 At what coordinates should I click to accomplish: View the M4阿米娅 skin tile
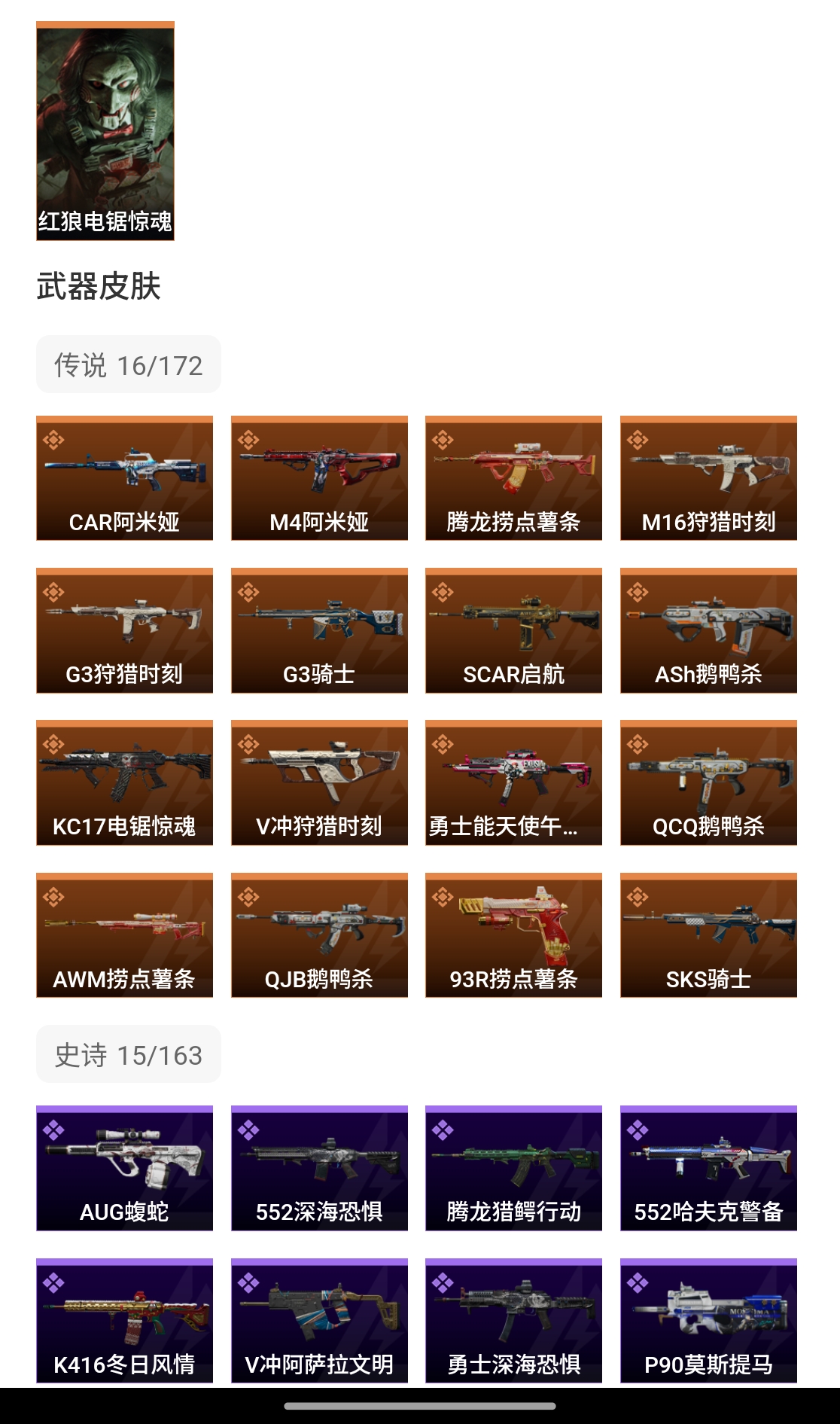[319, 477]
